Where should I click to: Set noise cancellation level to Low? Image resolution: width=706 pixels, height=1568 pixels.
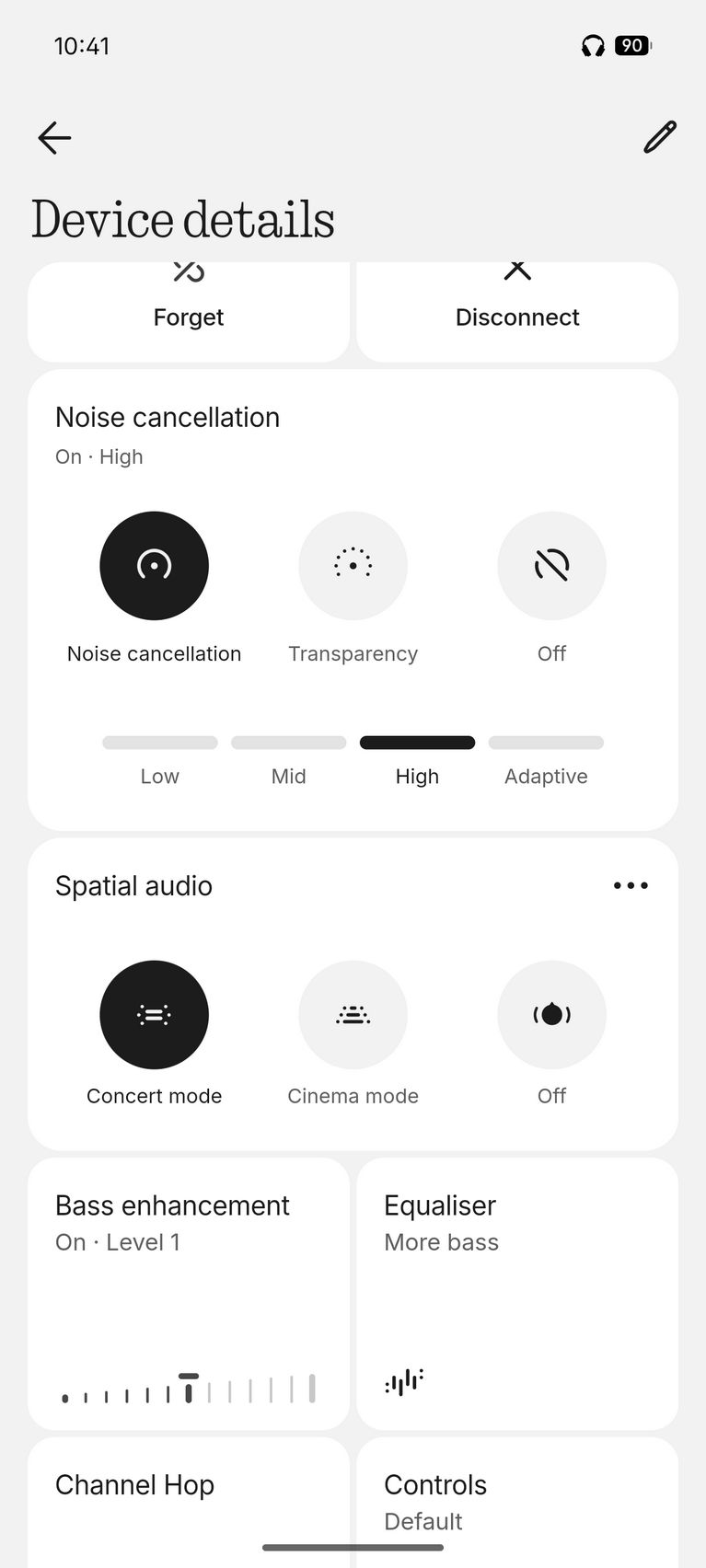160,744
